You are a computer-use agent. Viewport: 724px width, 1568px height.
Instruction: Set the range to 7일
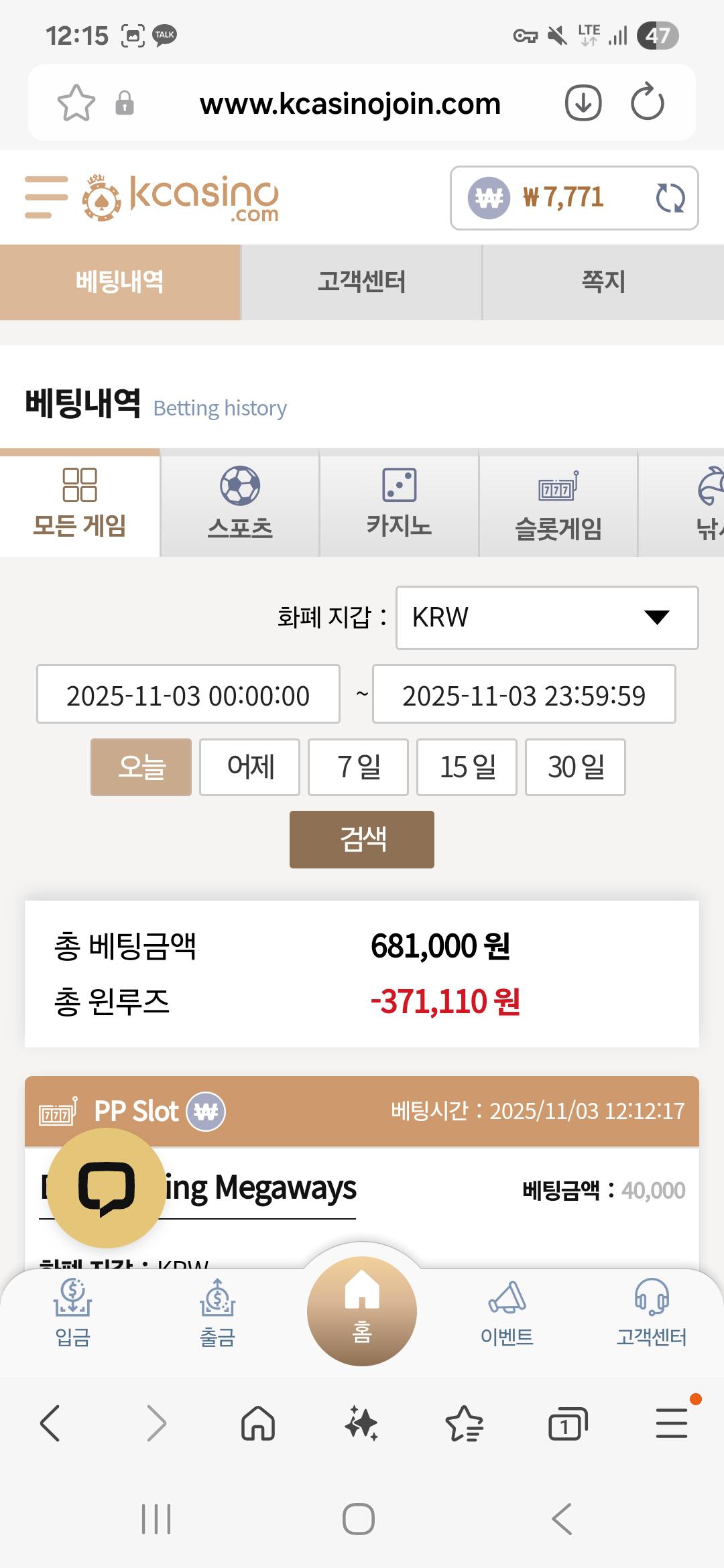[358, 767]
